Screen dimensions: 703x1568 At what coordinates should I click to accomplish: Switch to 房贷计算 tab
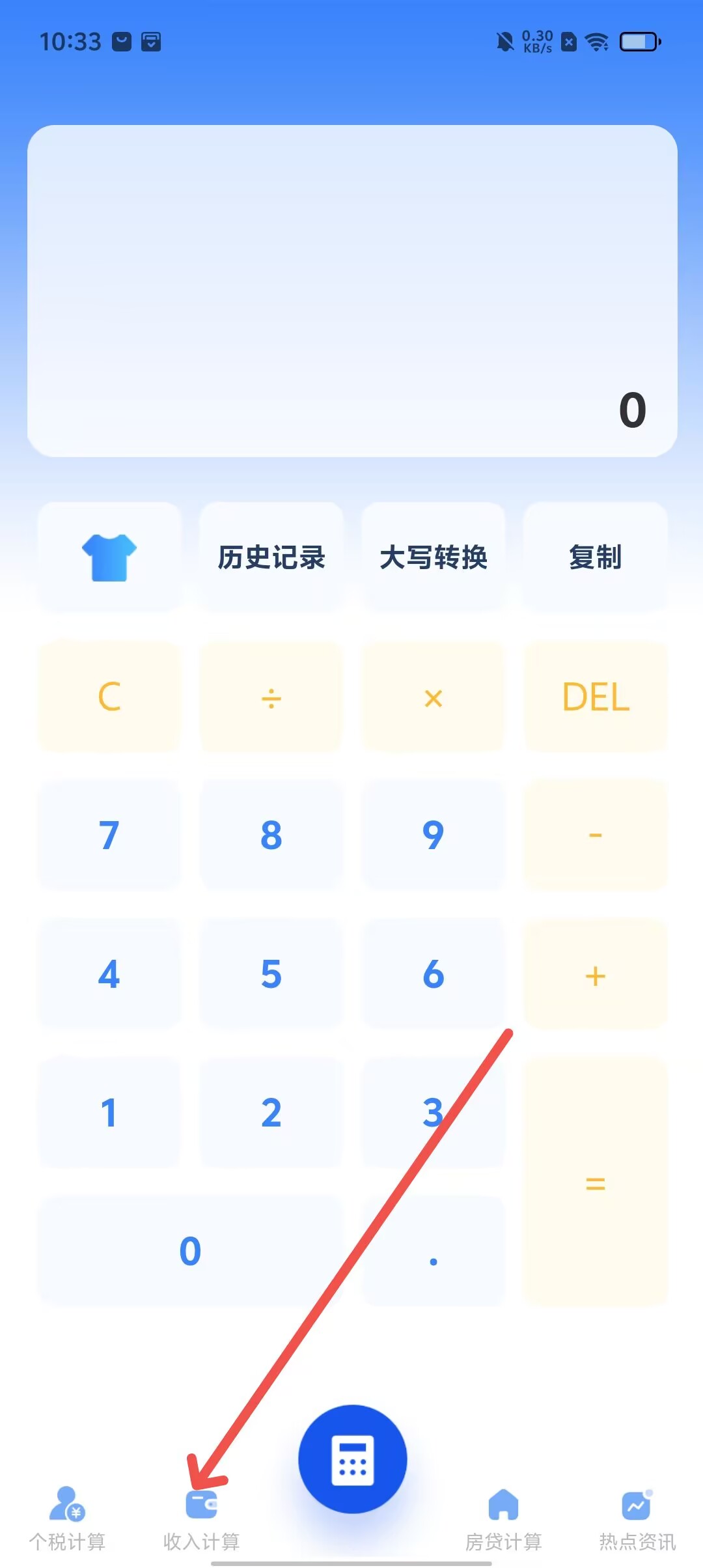point(503,1519)
